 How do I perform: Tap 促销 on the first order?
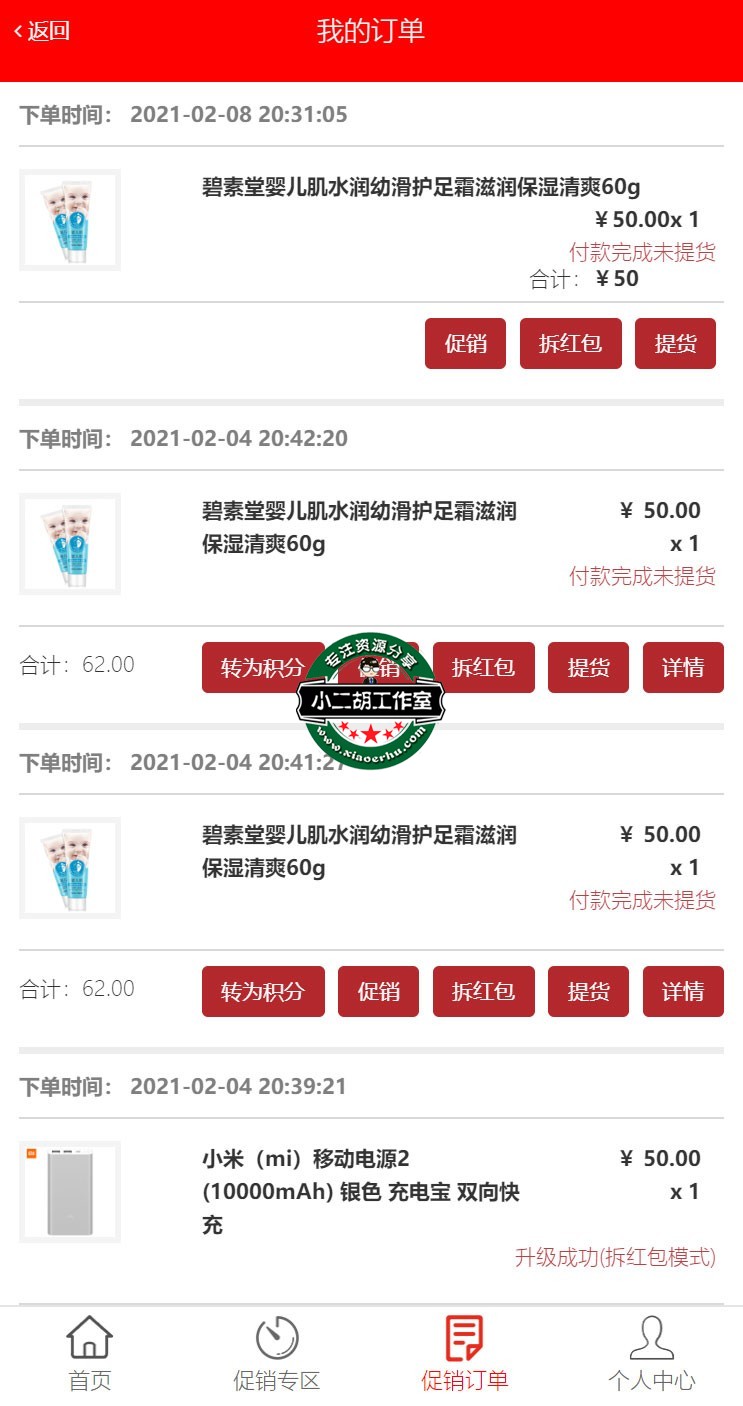465,343
